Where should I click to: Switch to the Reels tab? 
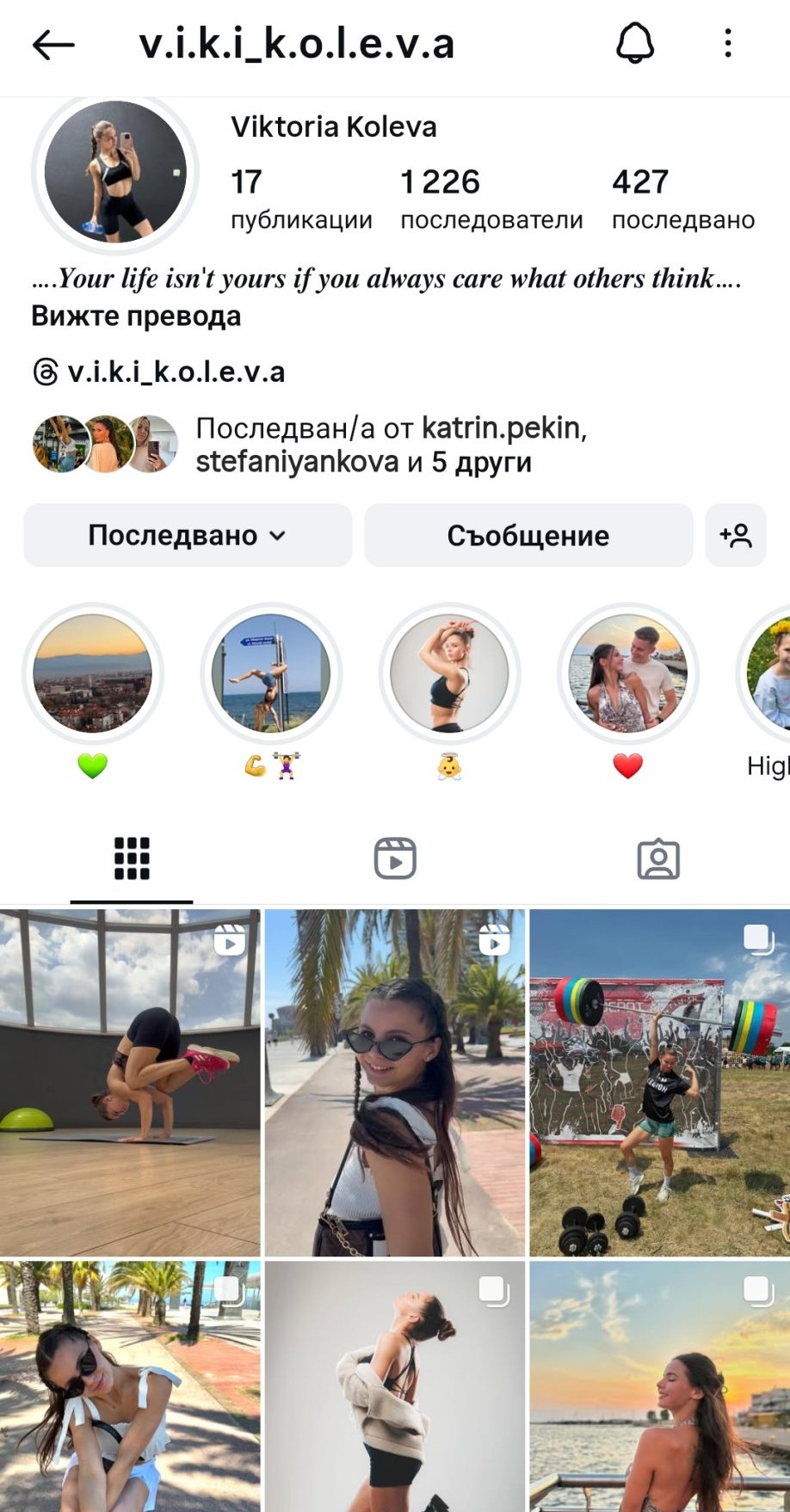(395, 858)
